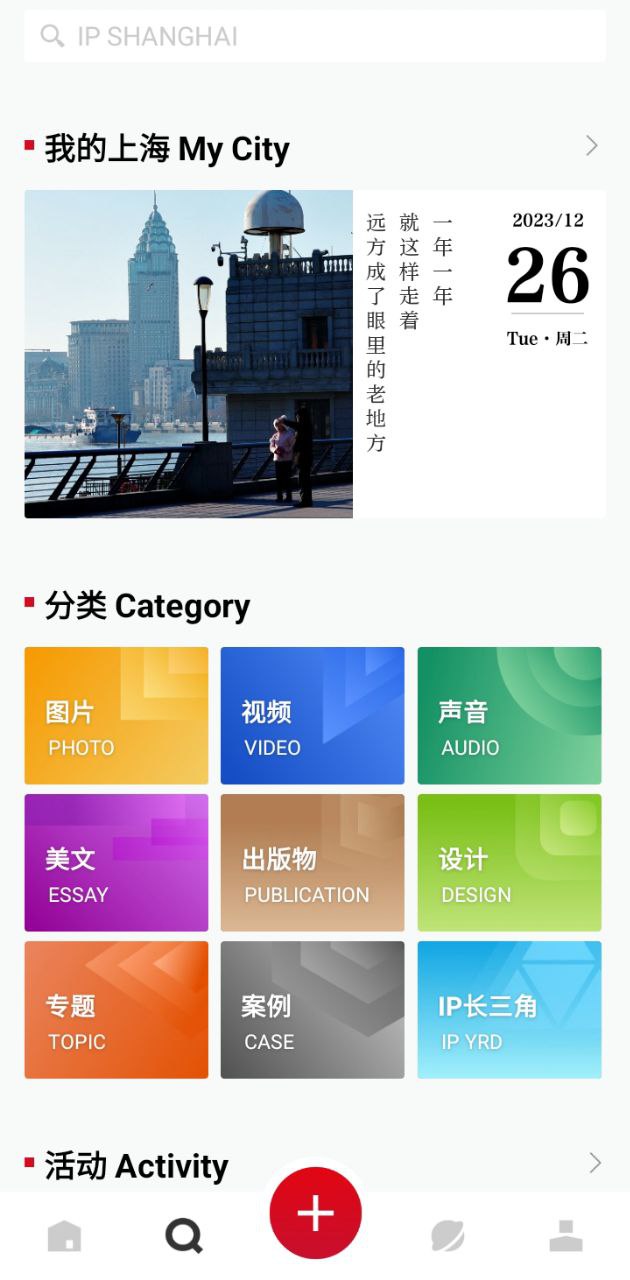Browse the VIDEO category
Screen dimensions: 630x1280
312,716
